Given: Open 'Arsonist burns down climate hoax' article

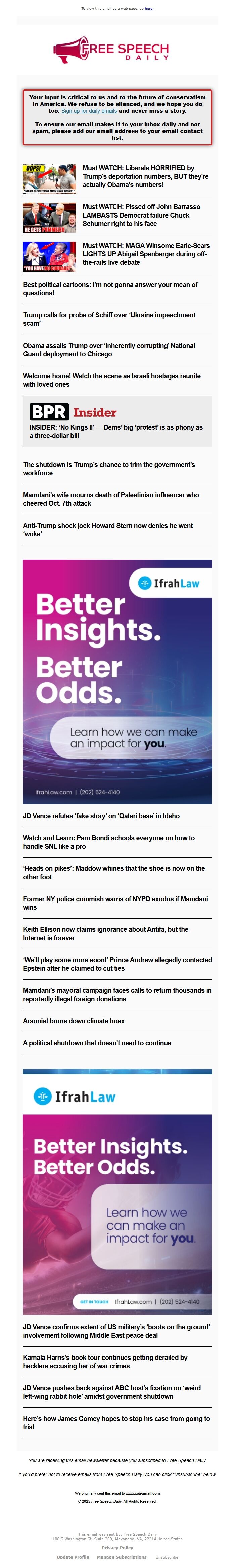Looking at the screenshot, I should click(x=74, y=1021).
